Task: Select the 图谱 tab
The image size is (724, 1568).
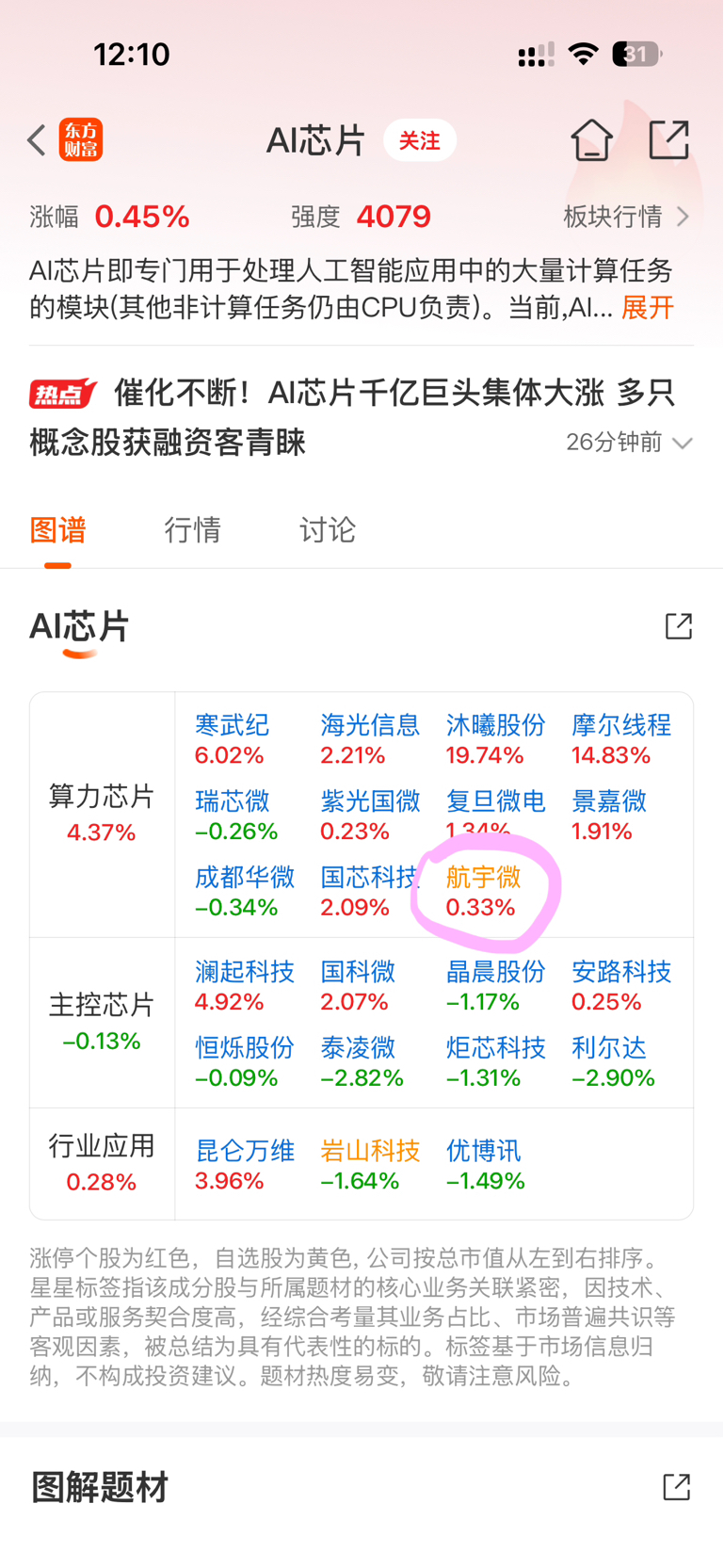Action: point(57,529)
